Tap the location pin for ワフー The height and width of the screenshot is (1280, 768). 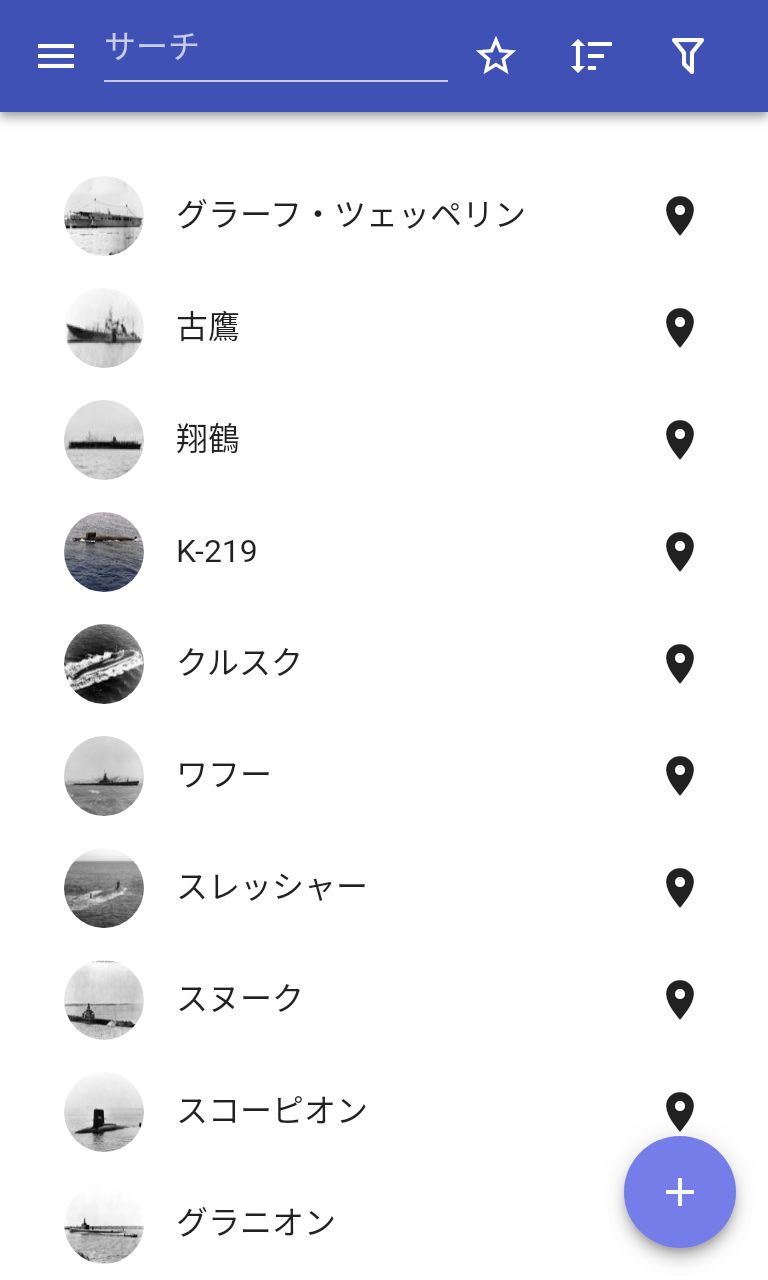(x=680, y=776)
